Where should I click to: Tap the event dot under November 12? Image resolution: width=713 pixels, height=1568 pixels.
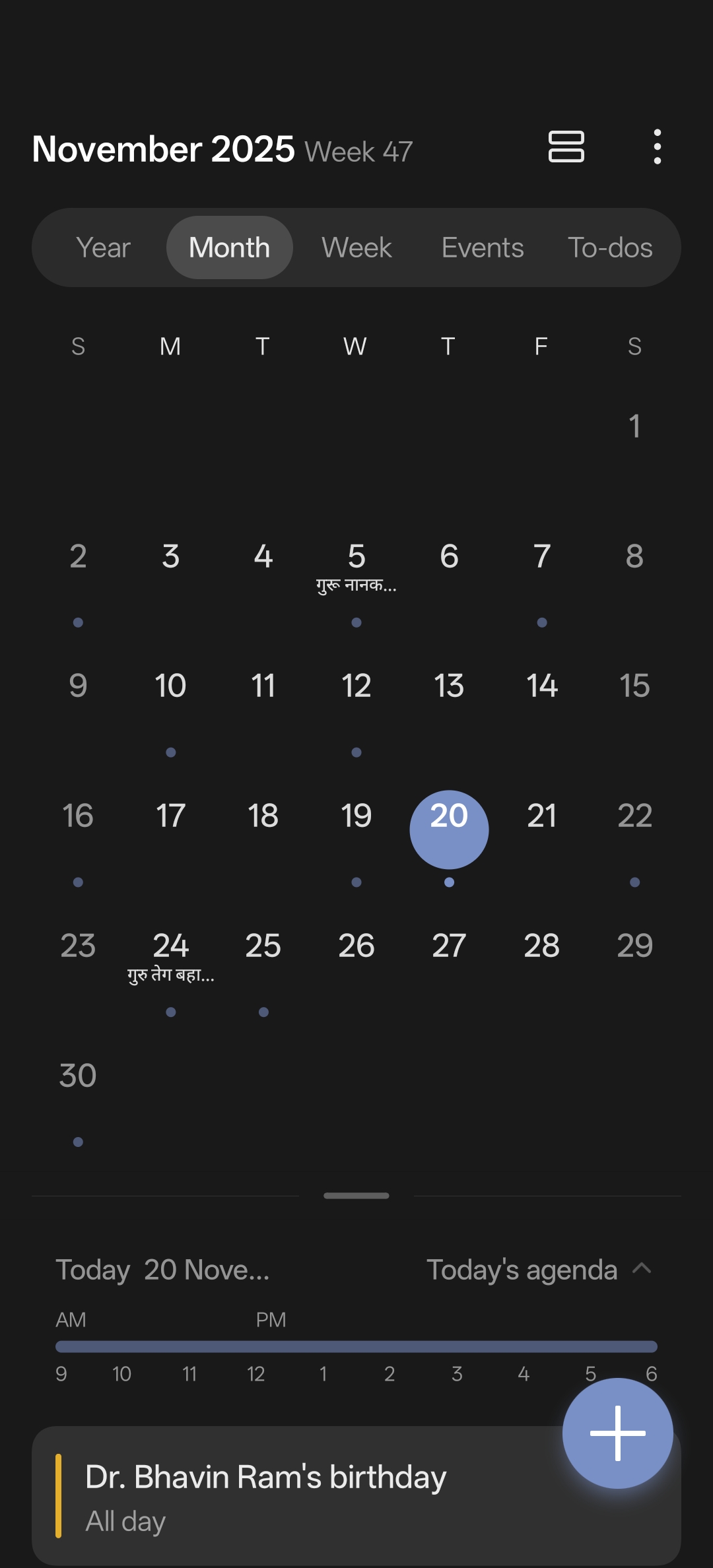356,752
